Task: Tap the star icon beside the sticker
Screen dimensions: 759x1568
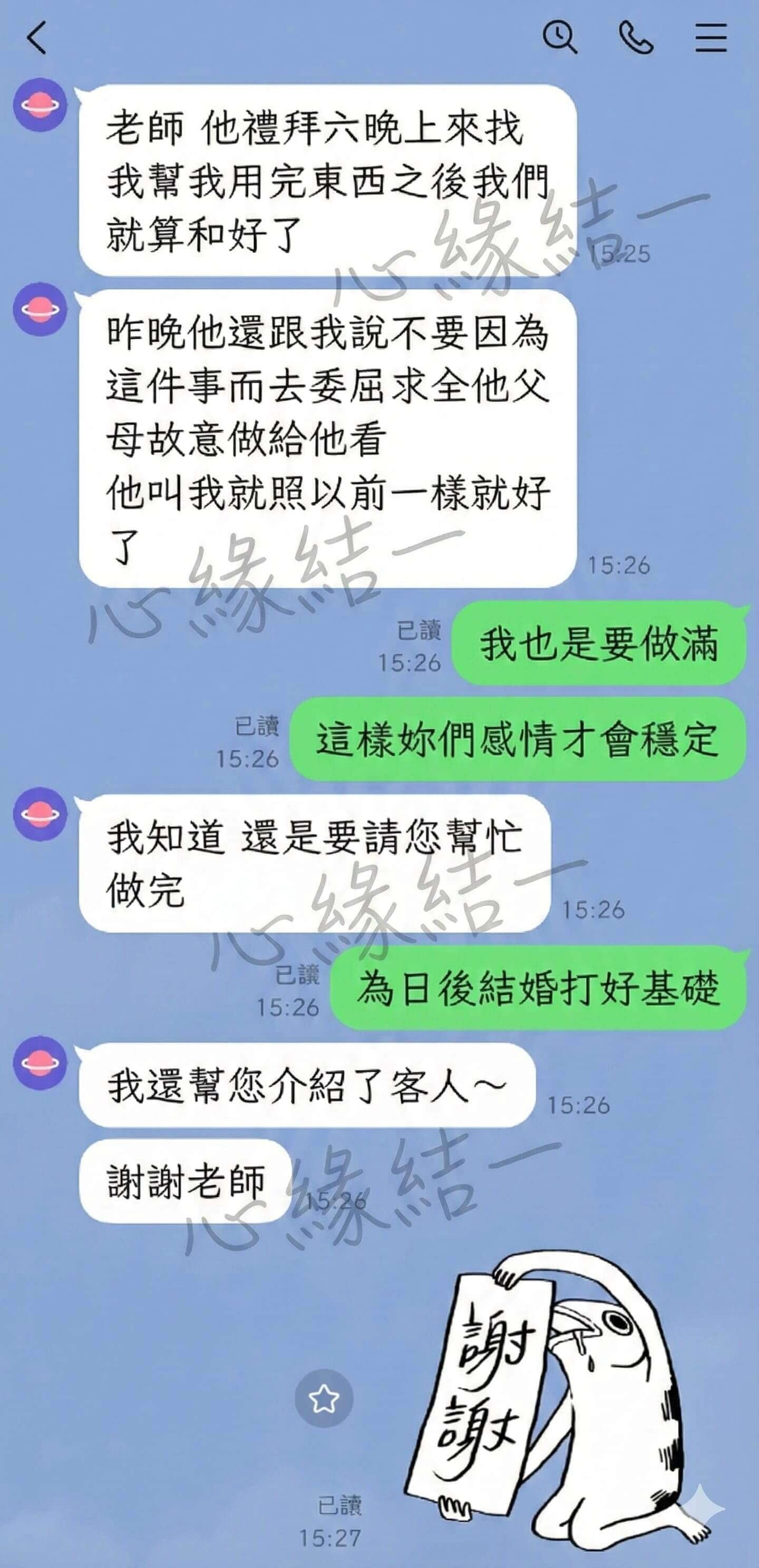Action: click(324, 1398)
